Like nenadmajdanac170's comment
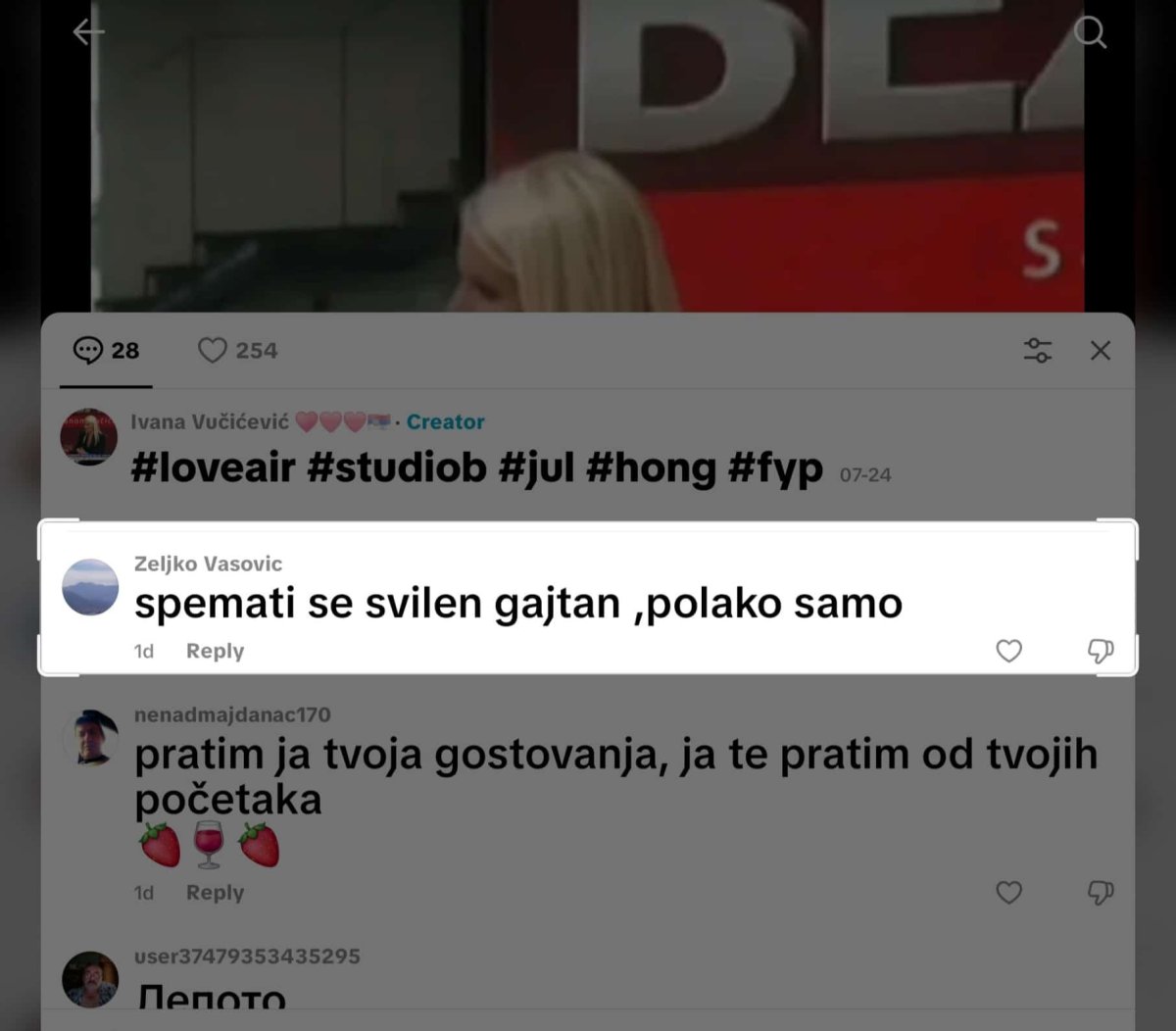Image resolution: width=1176 pixels, height=1031 pixels. (1008, 893)
